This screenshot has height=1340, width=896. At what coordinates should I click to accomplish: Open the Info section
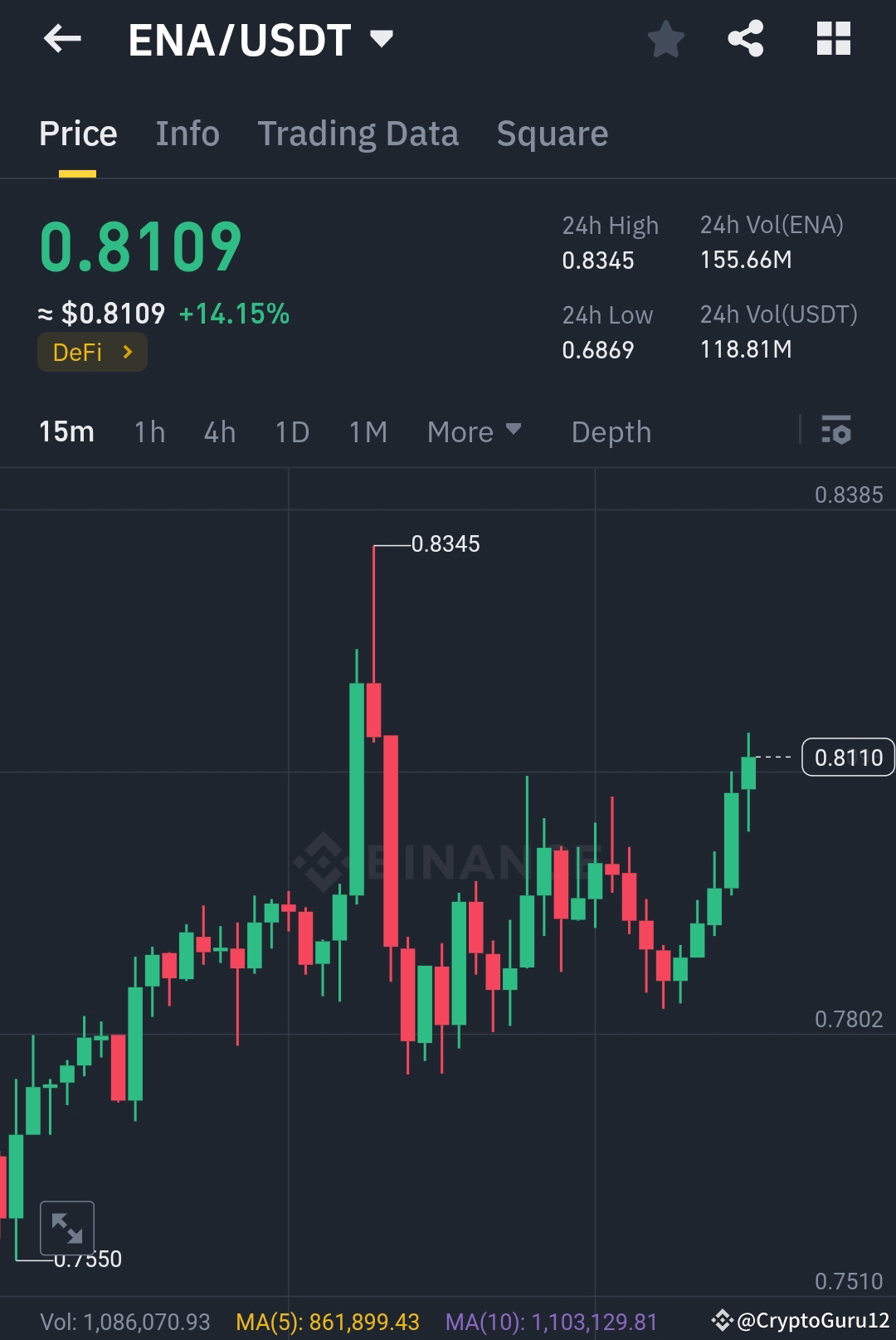click(x=187, y=133)
